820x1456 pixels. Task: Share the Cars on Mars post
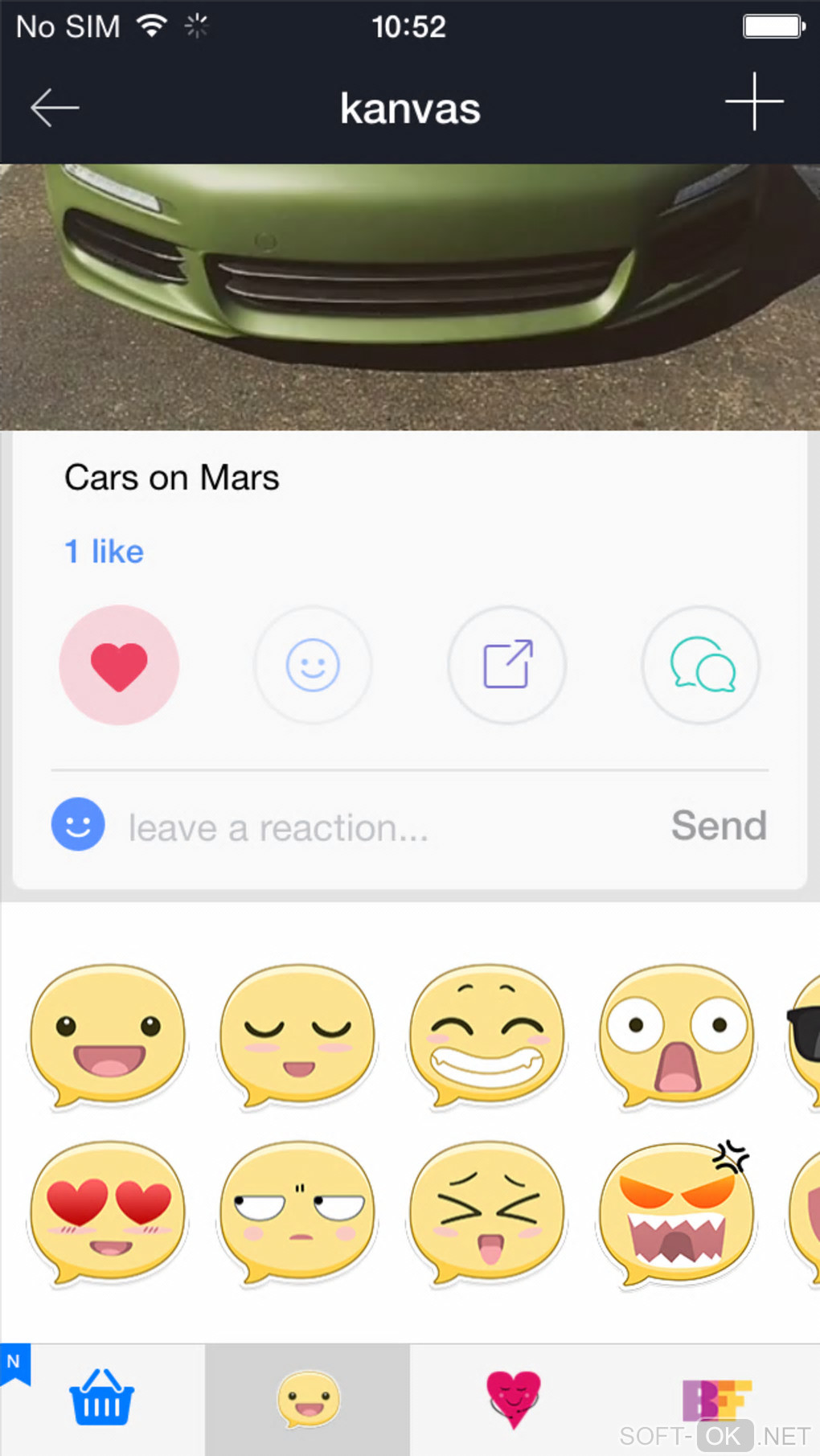tap(507, 665)
